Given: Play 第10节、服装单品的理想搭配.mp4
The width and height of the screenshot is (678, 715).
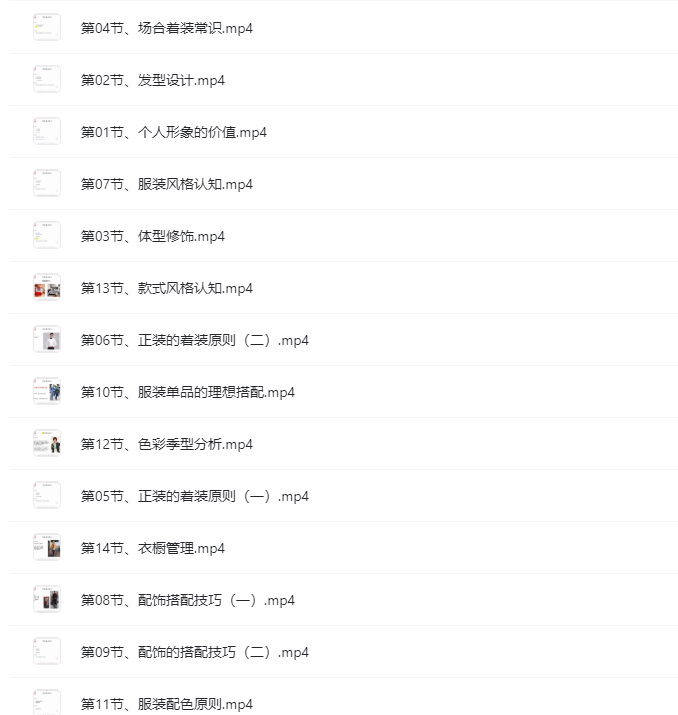Looking at the screenshot, I should tap(187, 392).
